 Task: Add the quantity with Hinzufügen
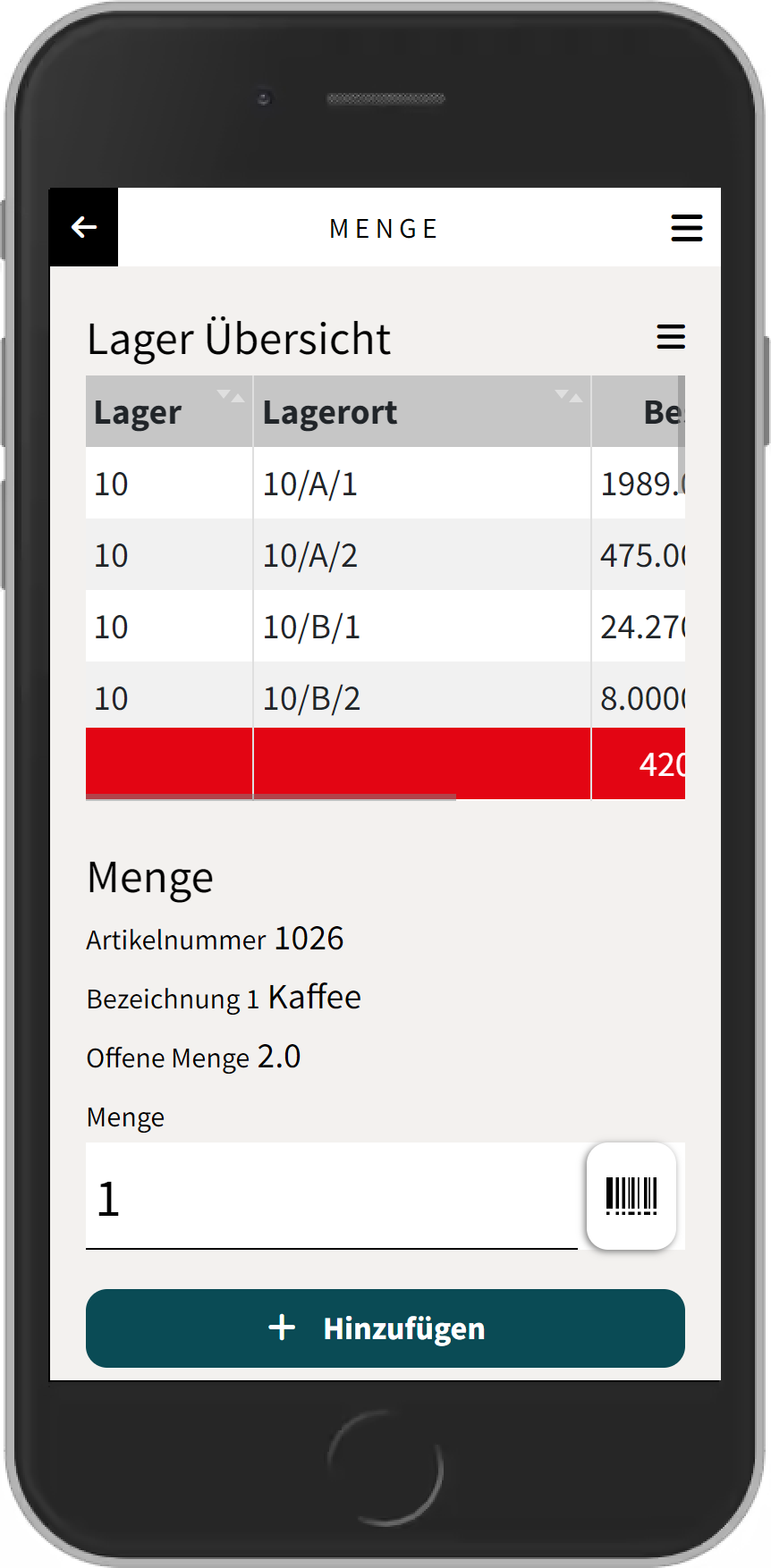(385, 1328)
